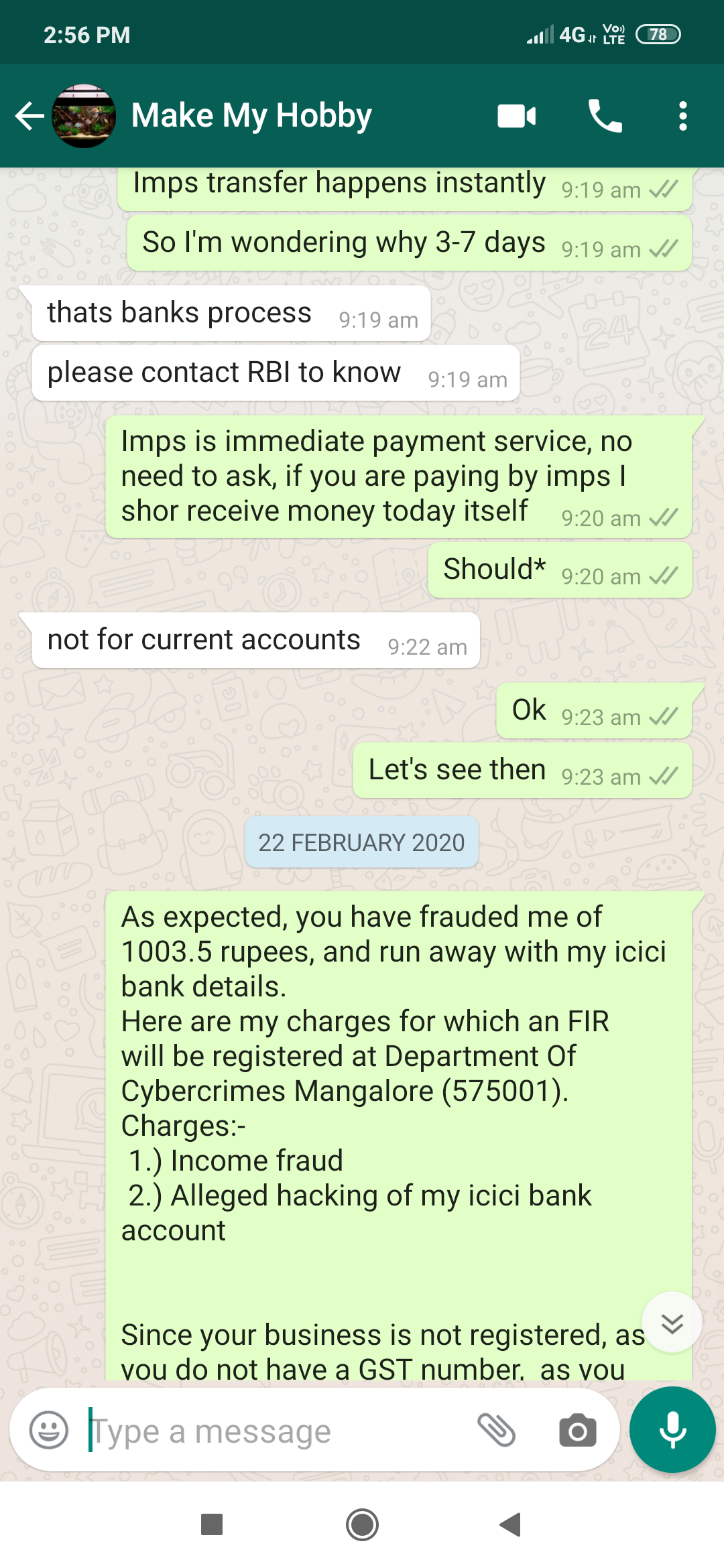Viewport: 724px width, 1568px height.
Task: Tap the system back triangle
Action: coord(511,1524)
